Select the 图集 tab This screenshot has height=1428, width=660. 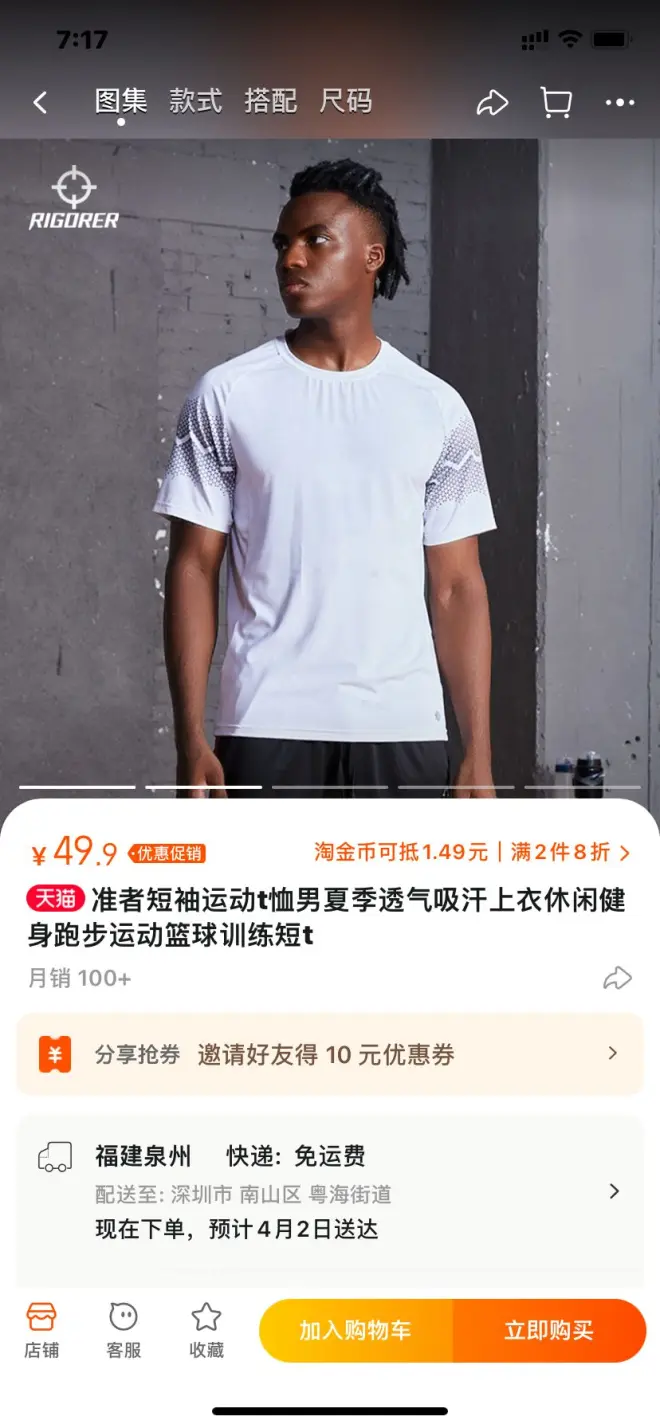pyautogui.click(x=121, y=101)
